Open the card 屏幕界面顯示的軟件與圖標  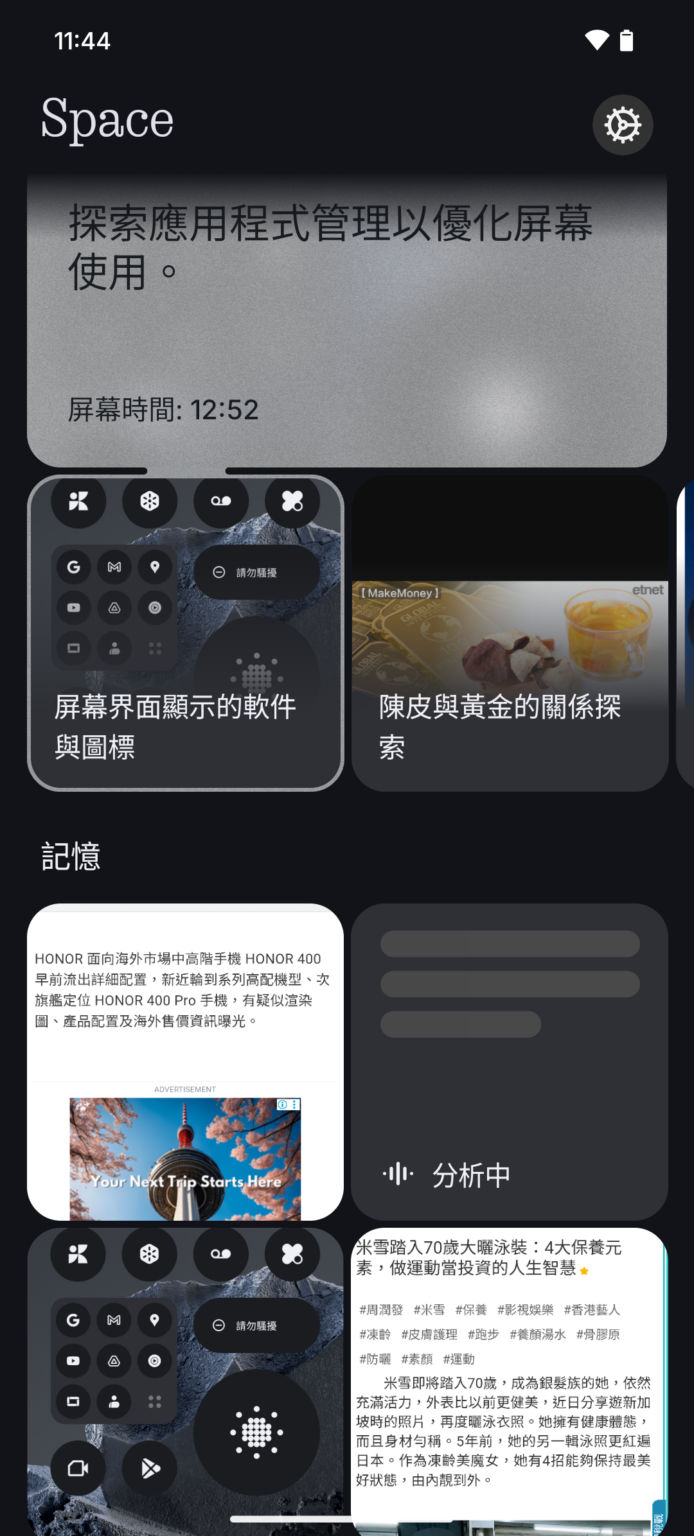pos(185,632)
